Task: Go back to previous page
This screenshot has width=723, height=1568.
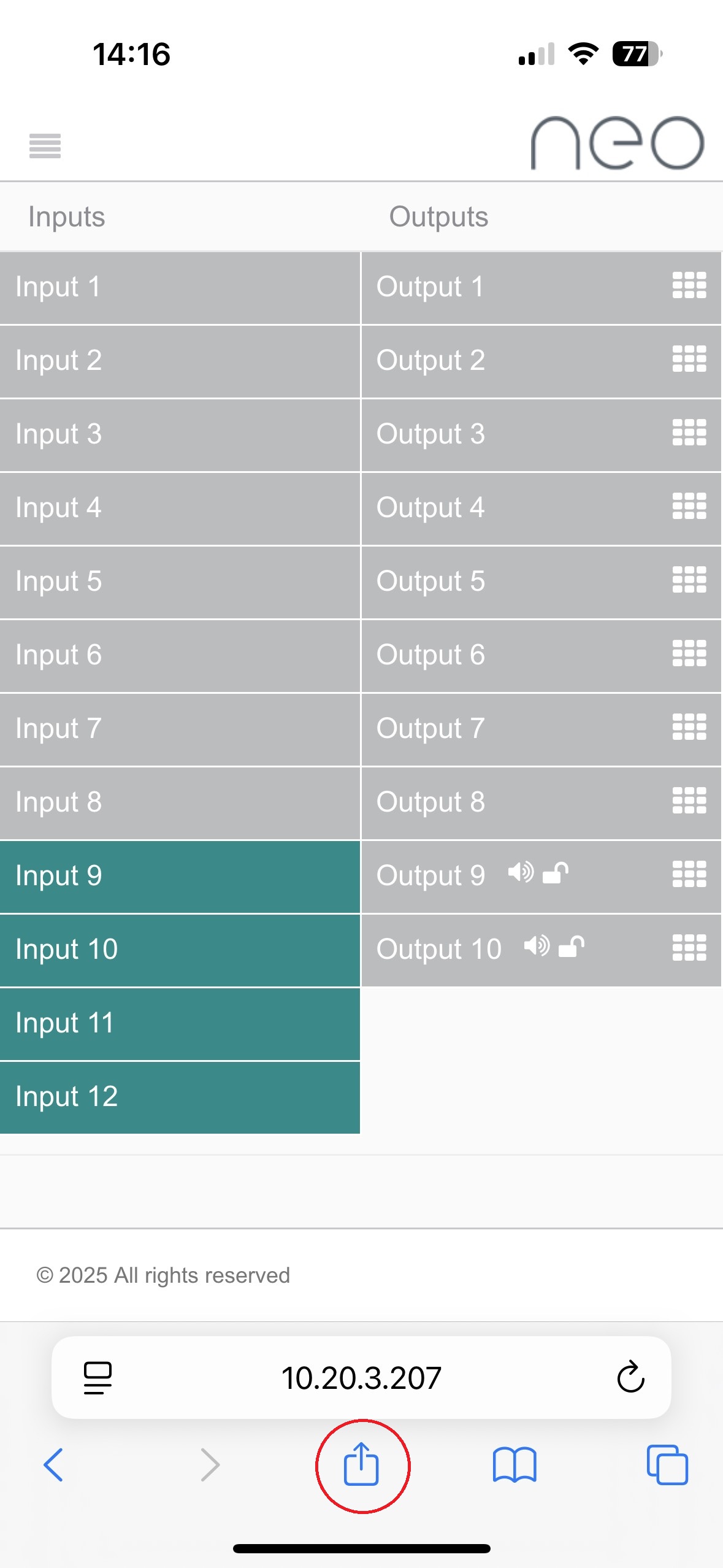Action: [x=53, y=1465]
